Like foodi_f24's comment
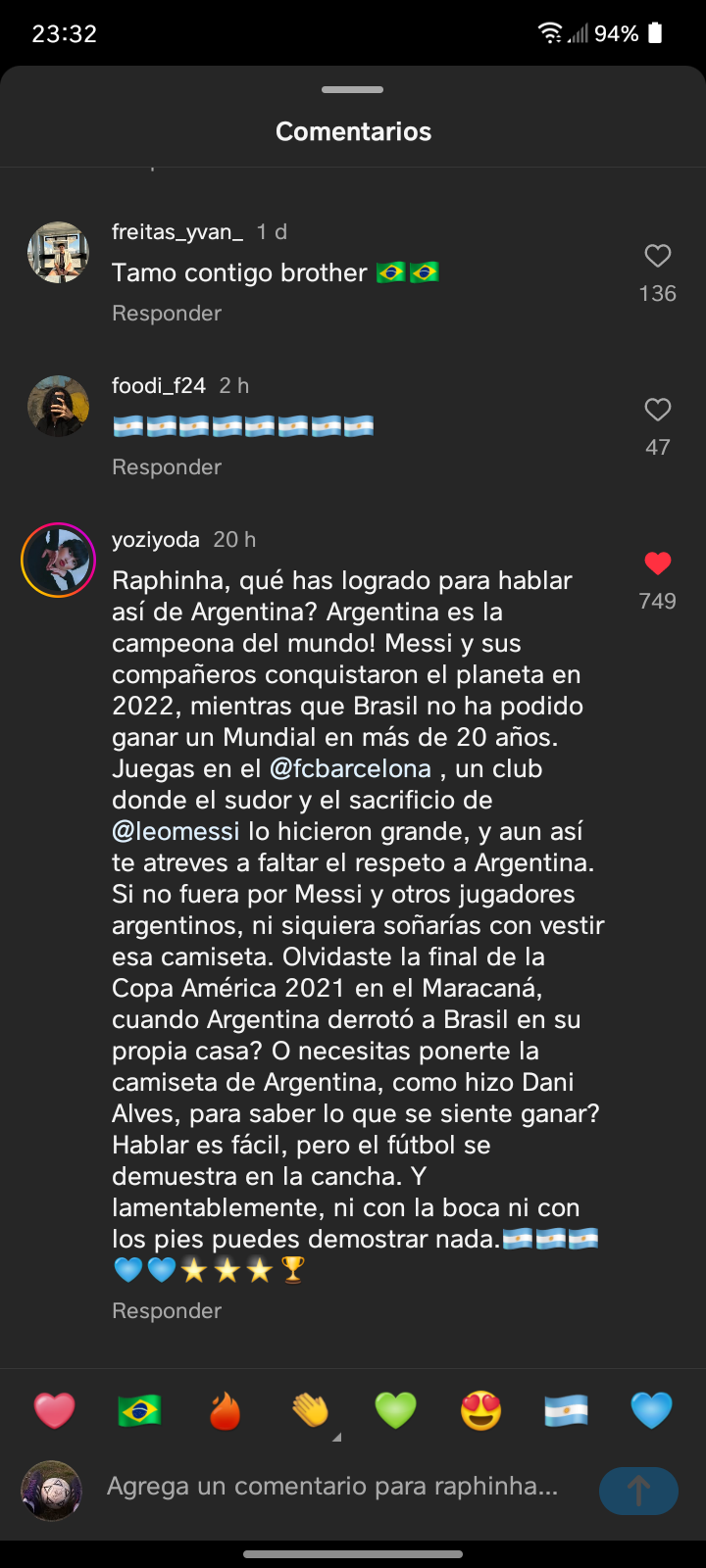Screen dimensions: 706x1568 click(657, 410)
